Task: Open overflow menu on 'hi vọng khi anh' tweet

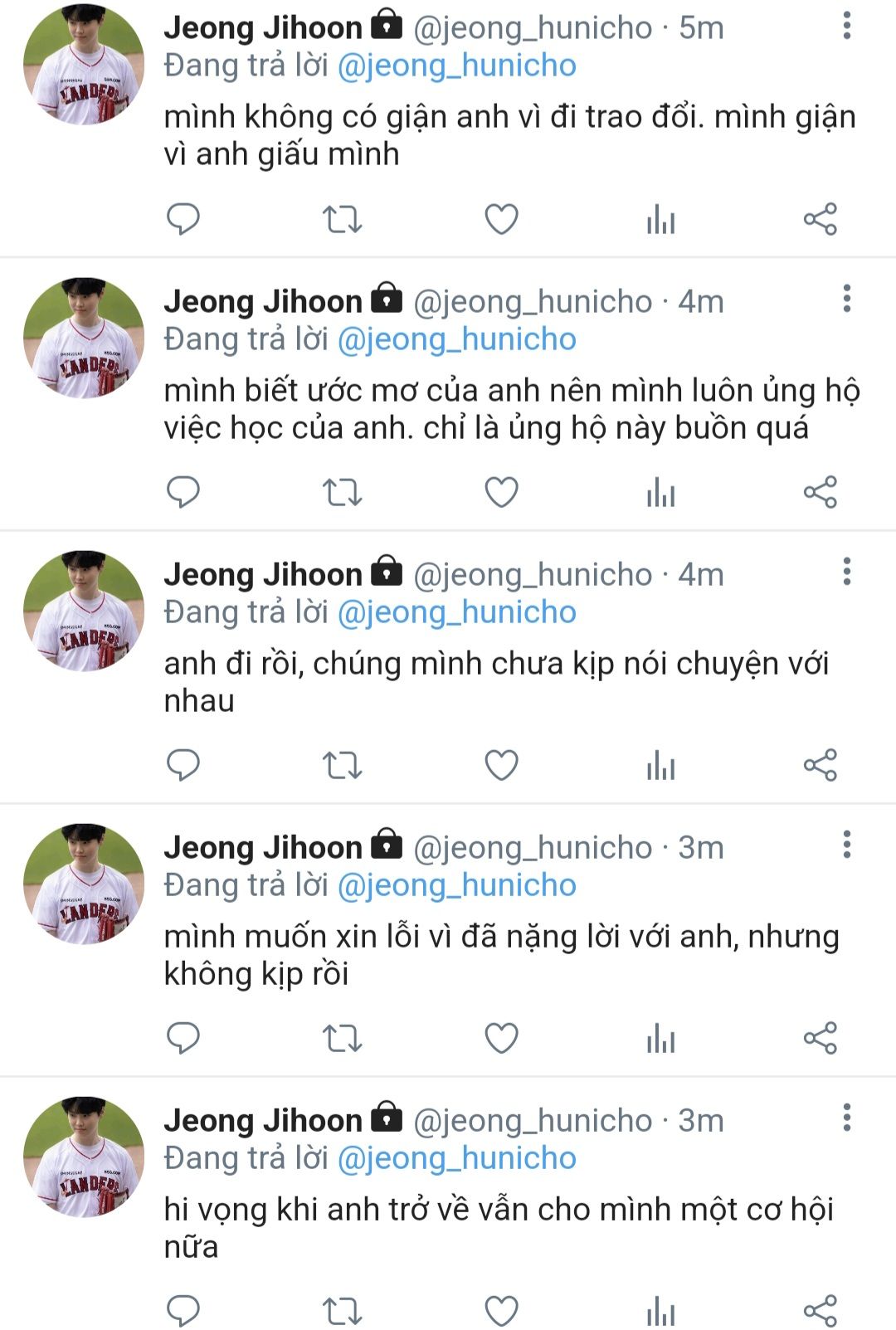Action: [x=846, y=1118]
